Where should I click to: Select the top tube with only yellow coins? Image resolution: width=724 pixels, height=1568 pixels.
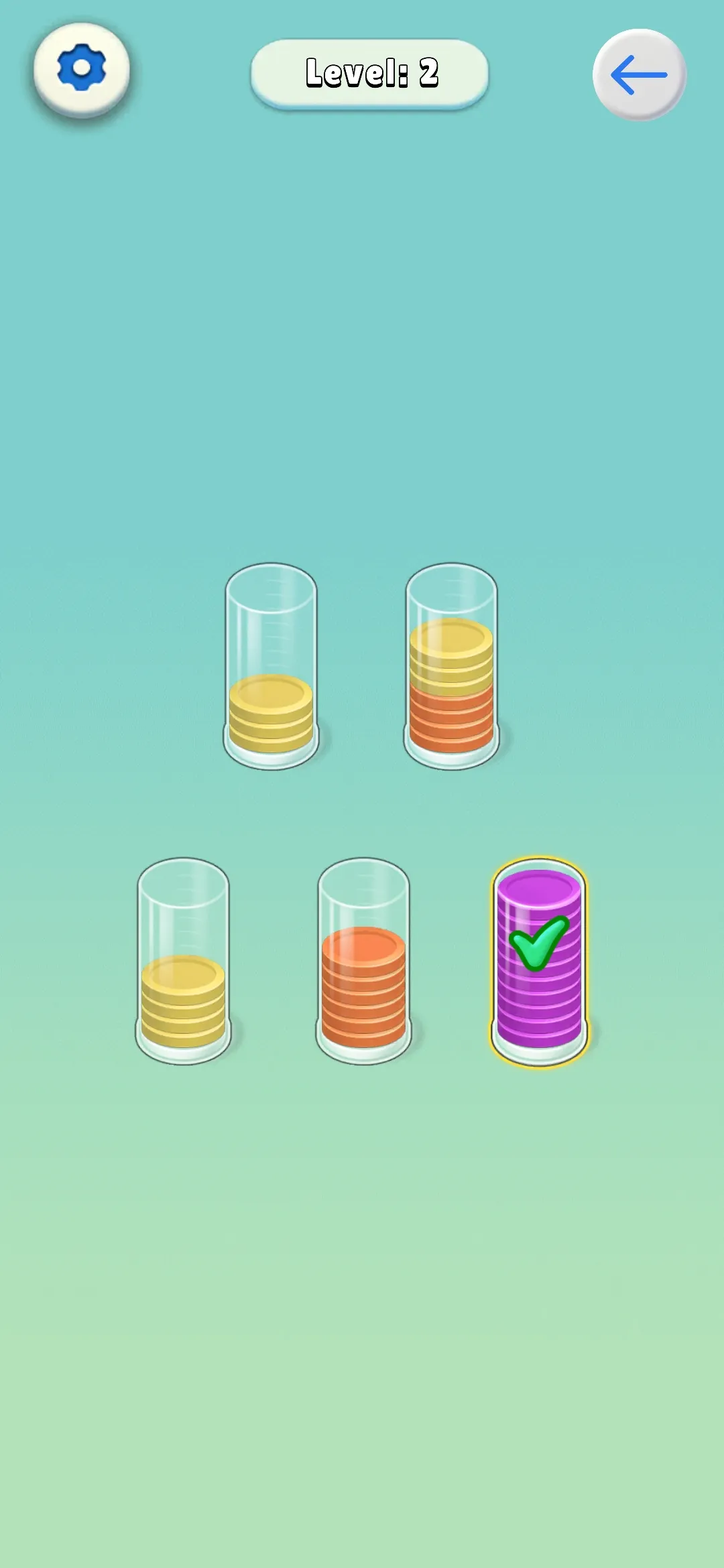[271, 667]
